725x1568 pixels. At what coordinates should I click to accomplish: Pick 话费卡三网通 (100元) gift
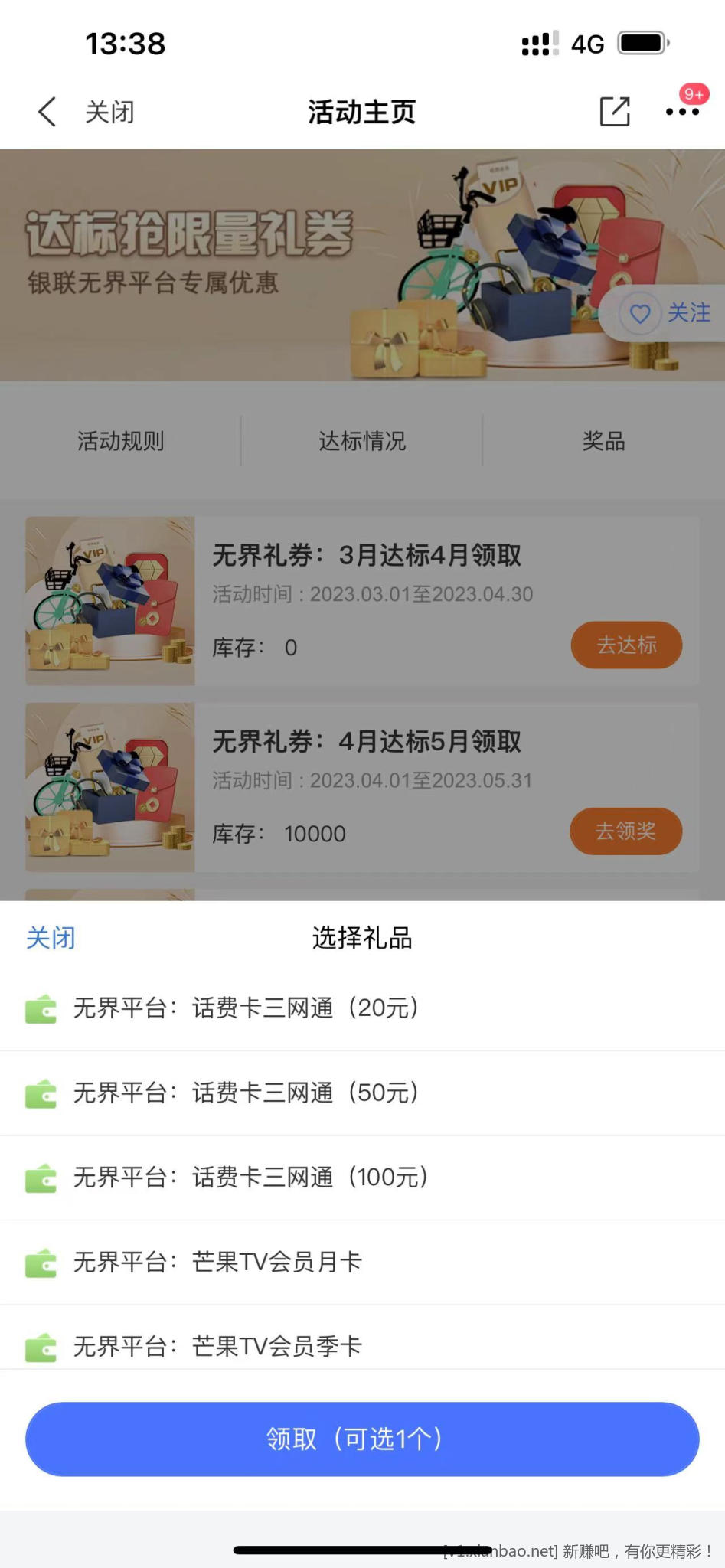pos(251,1178)
